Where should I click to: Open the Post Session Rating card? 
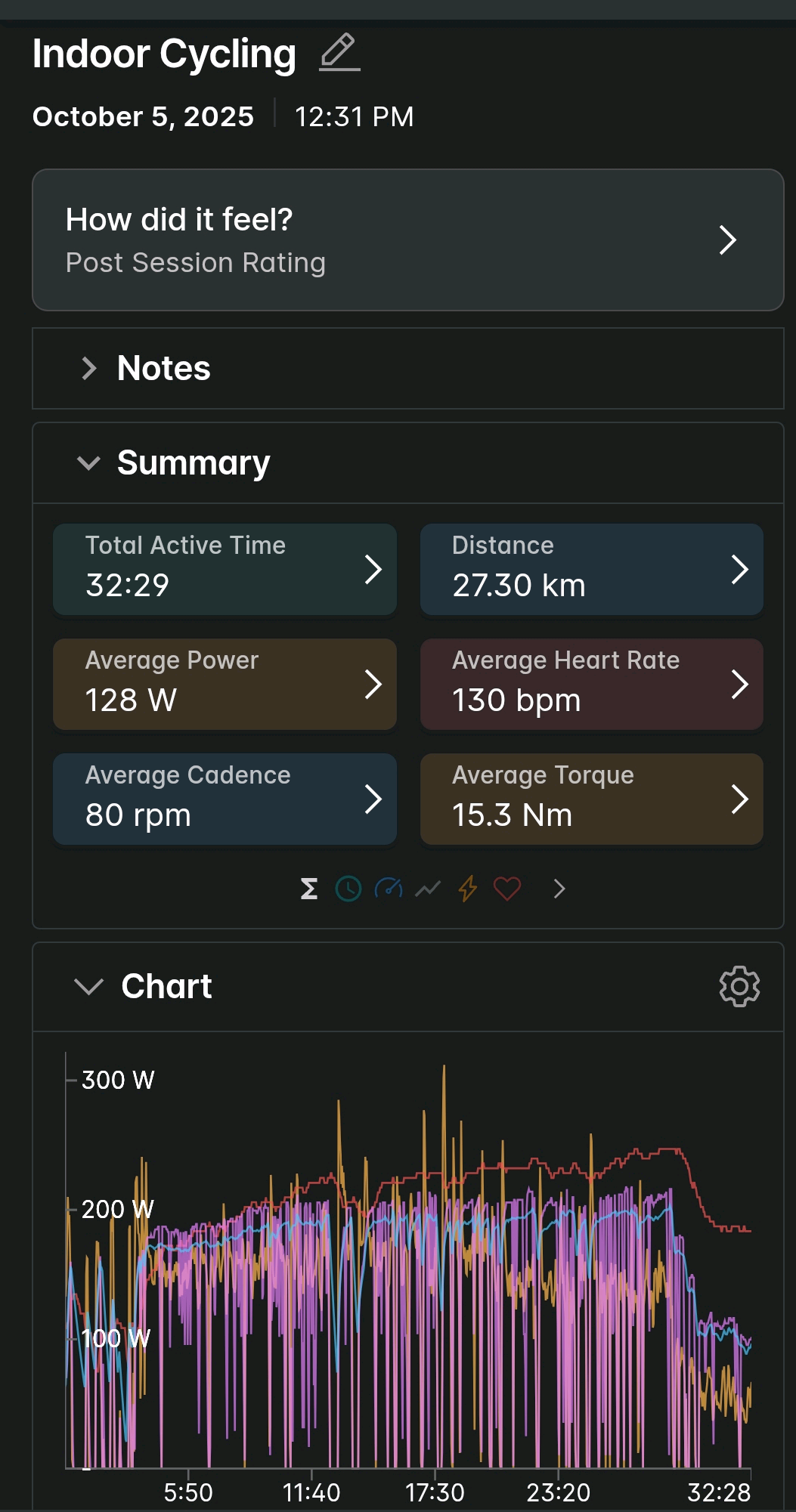tap(407, 240)
